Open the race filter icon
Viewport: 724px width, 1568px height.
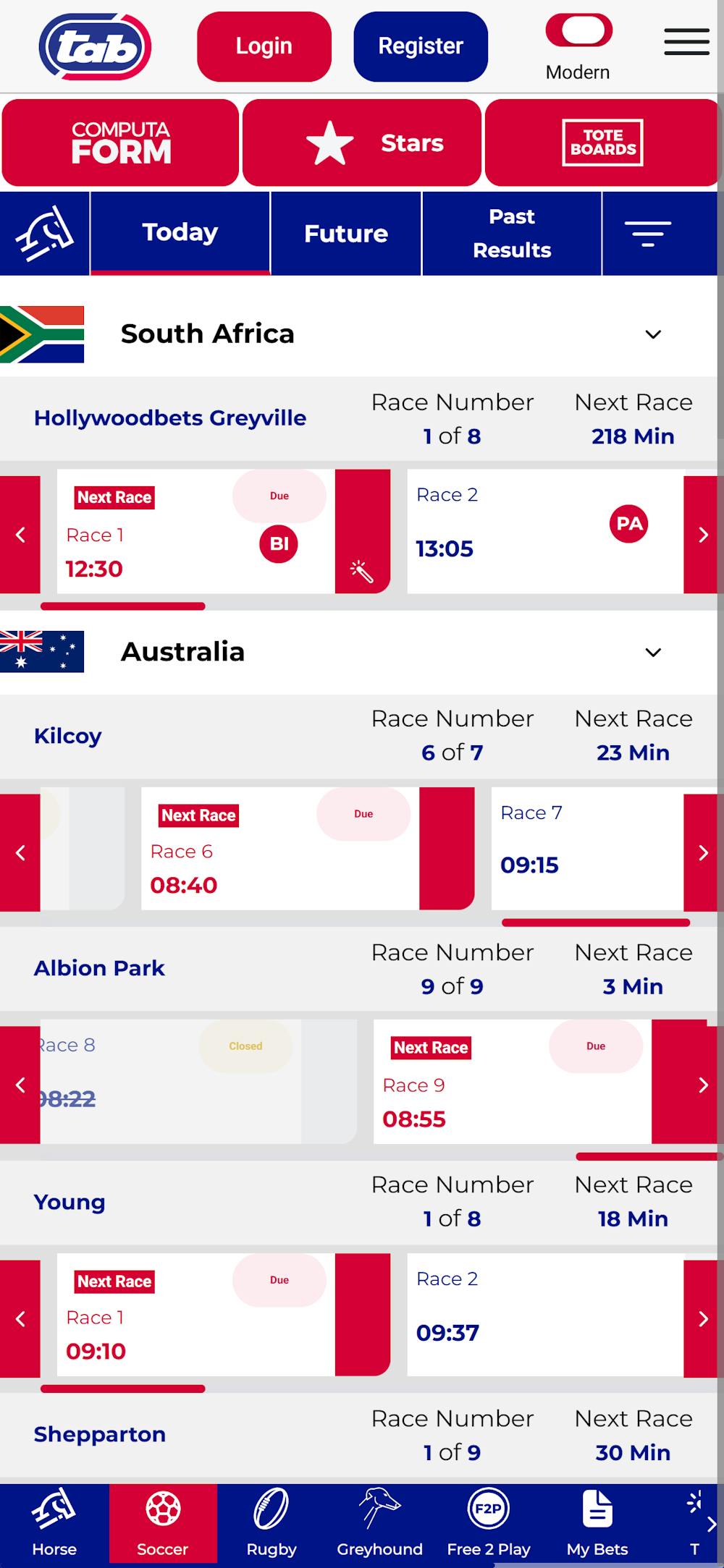(x=647, y=234)
